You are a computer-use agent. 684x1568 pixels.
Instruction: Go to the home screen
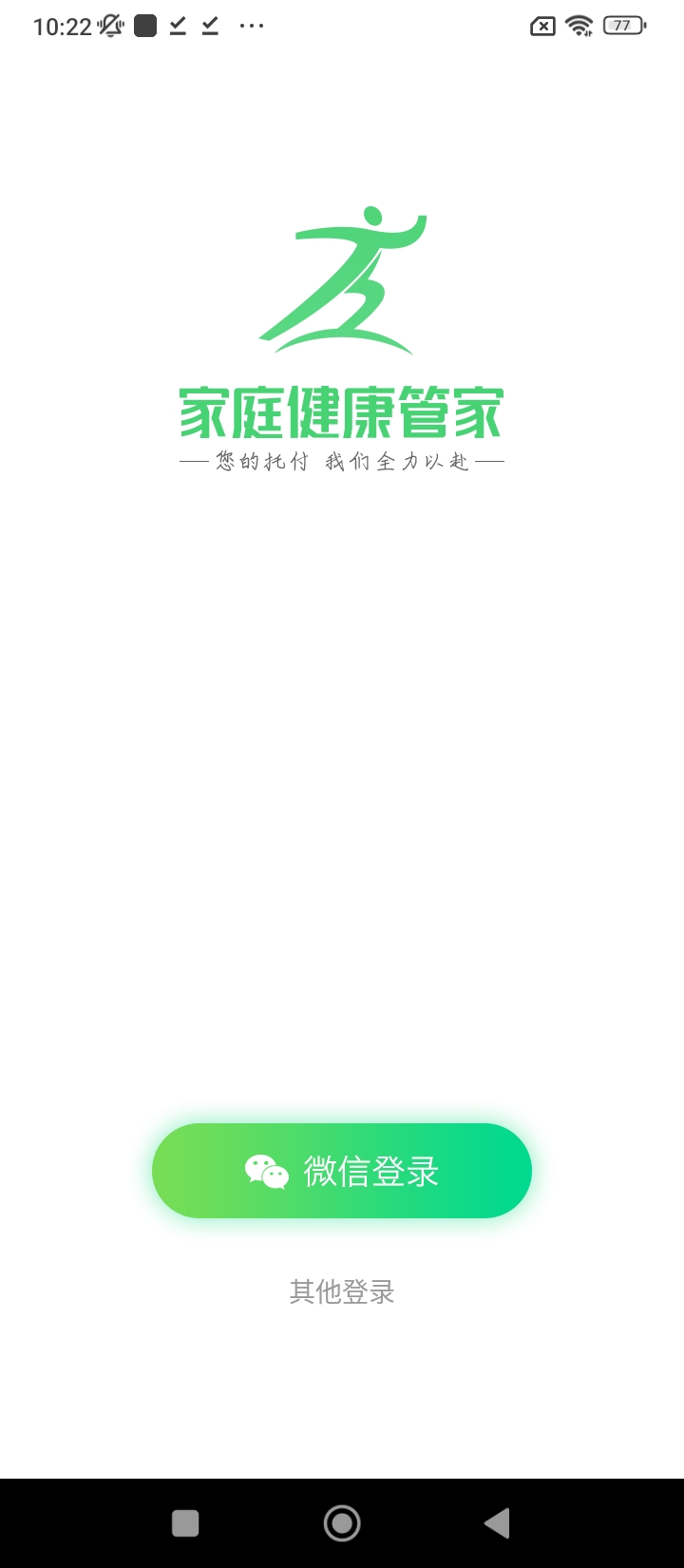pyautogui.click(x=342, y=1523)
